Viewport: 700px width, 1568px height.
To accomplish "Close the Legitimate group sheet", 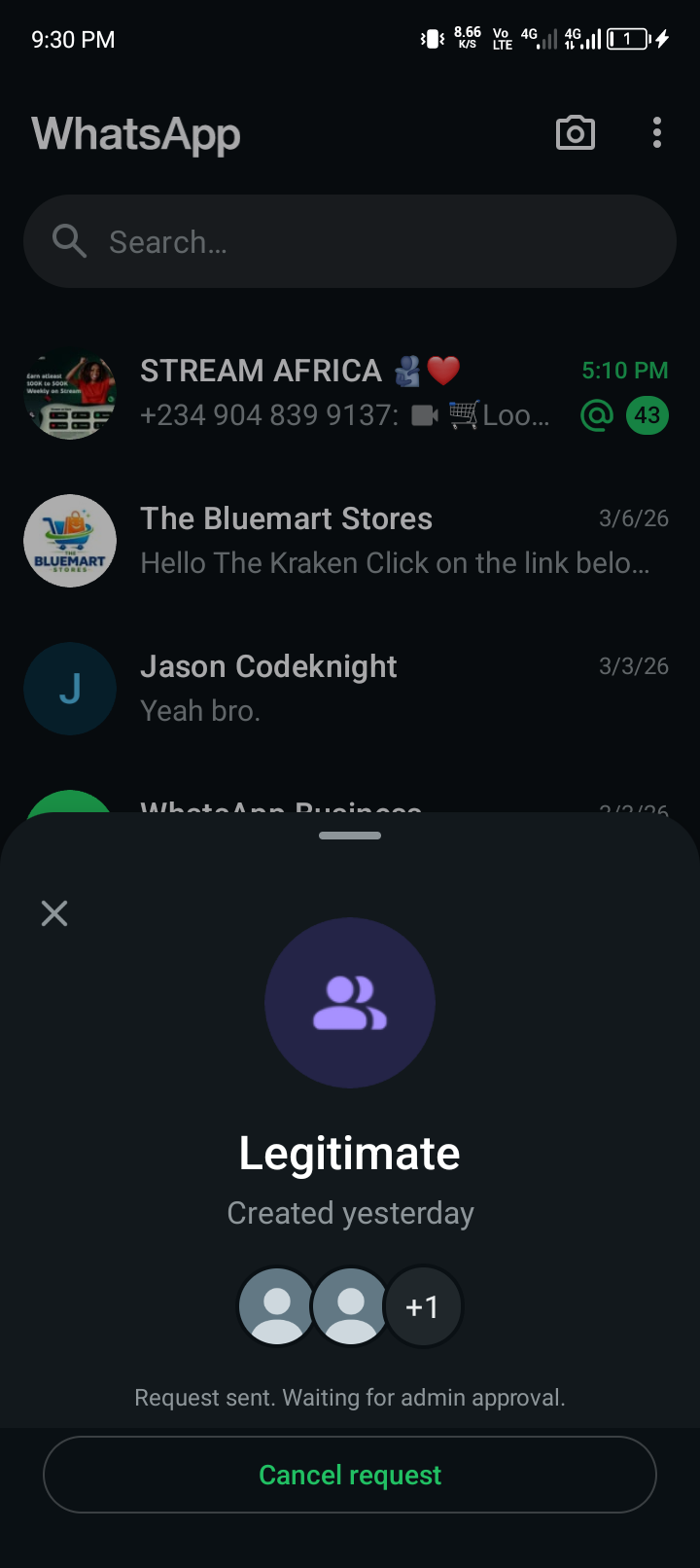I will click(x=54, y=912).
